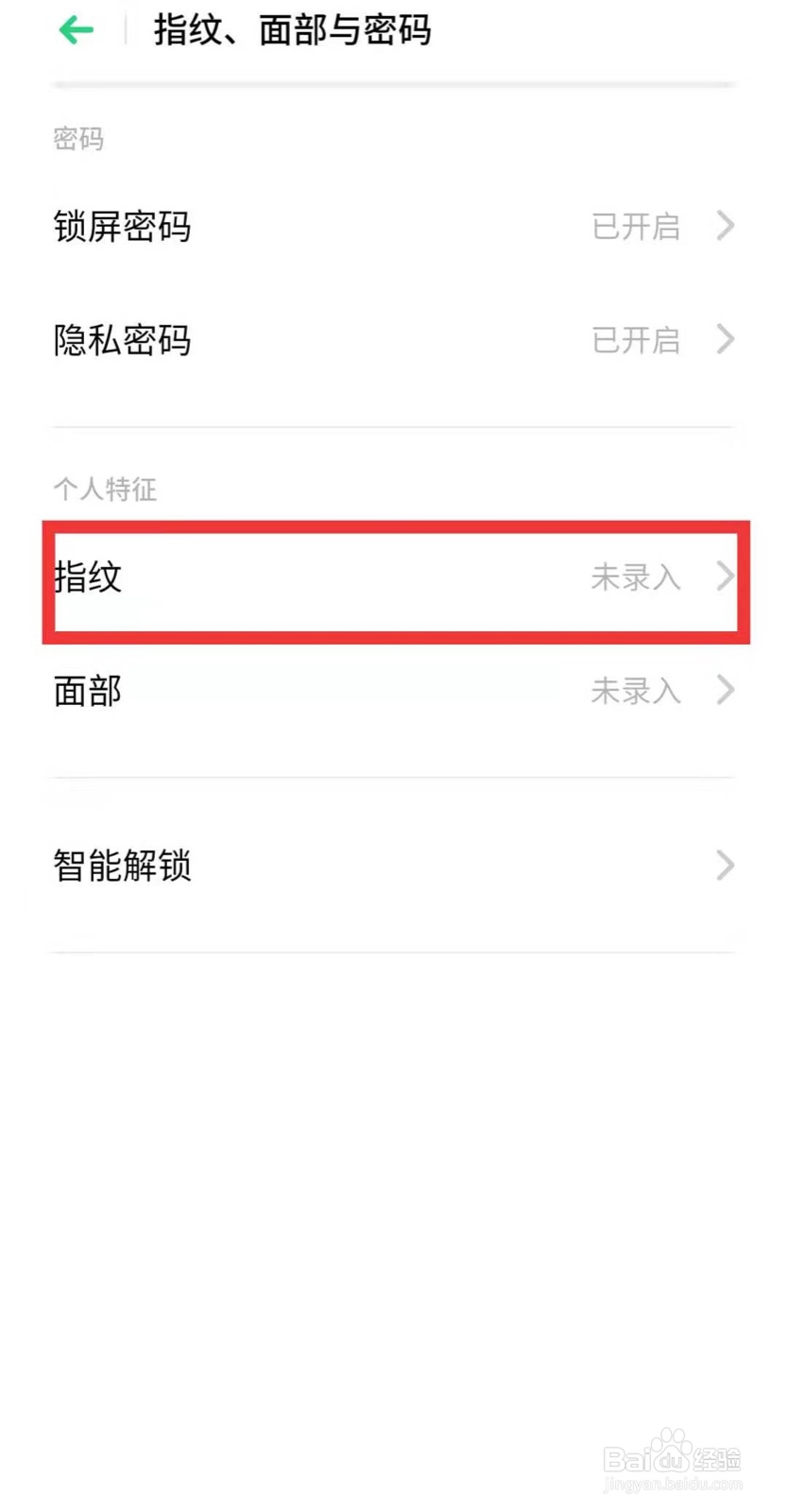Open face enrollment by tapping 面部
Viewport: 787px width, 1512px height.
[x=87, y=691]
